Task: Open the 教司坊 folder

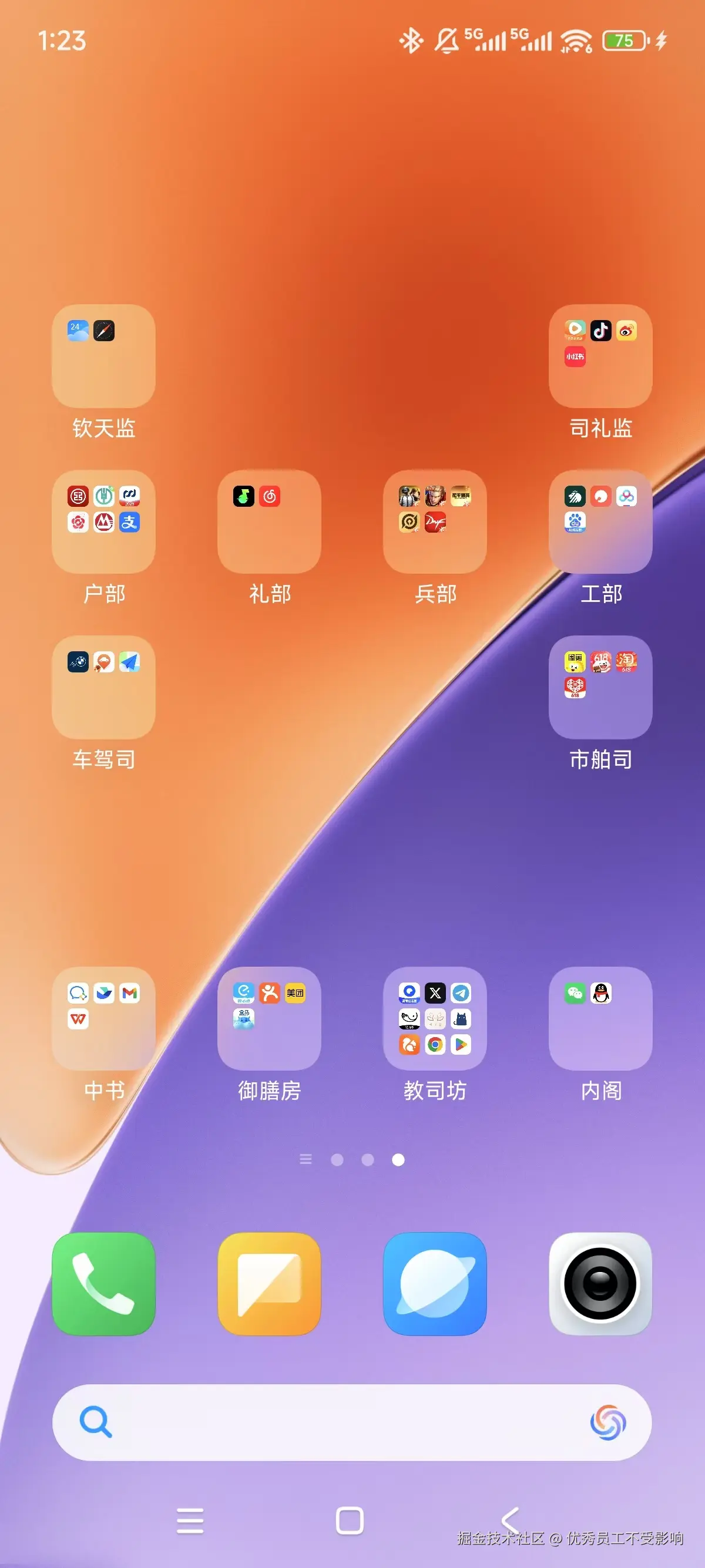Action: (435, 1019)
